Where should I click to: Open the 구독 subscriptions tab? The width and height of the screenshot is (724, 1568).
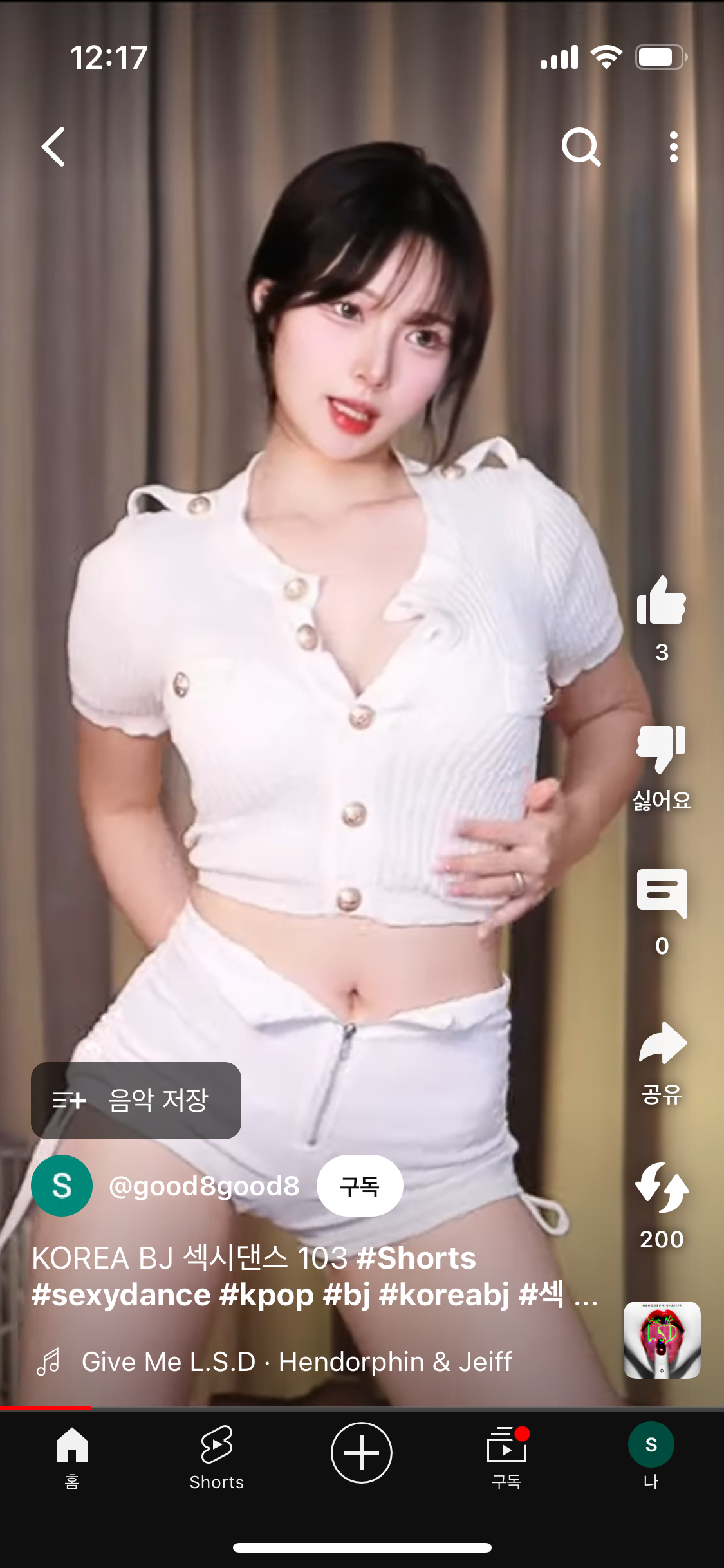click(506, 1456)
